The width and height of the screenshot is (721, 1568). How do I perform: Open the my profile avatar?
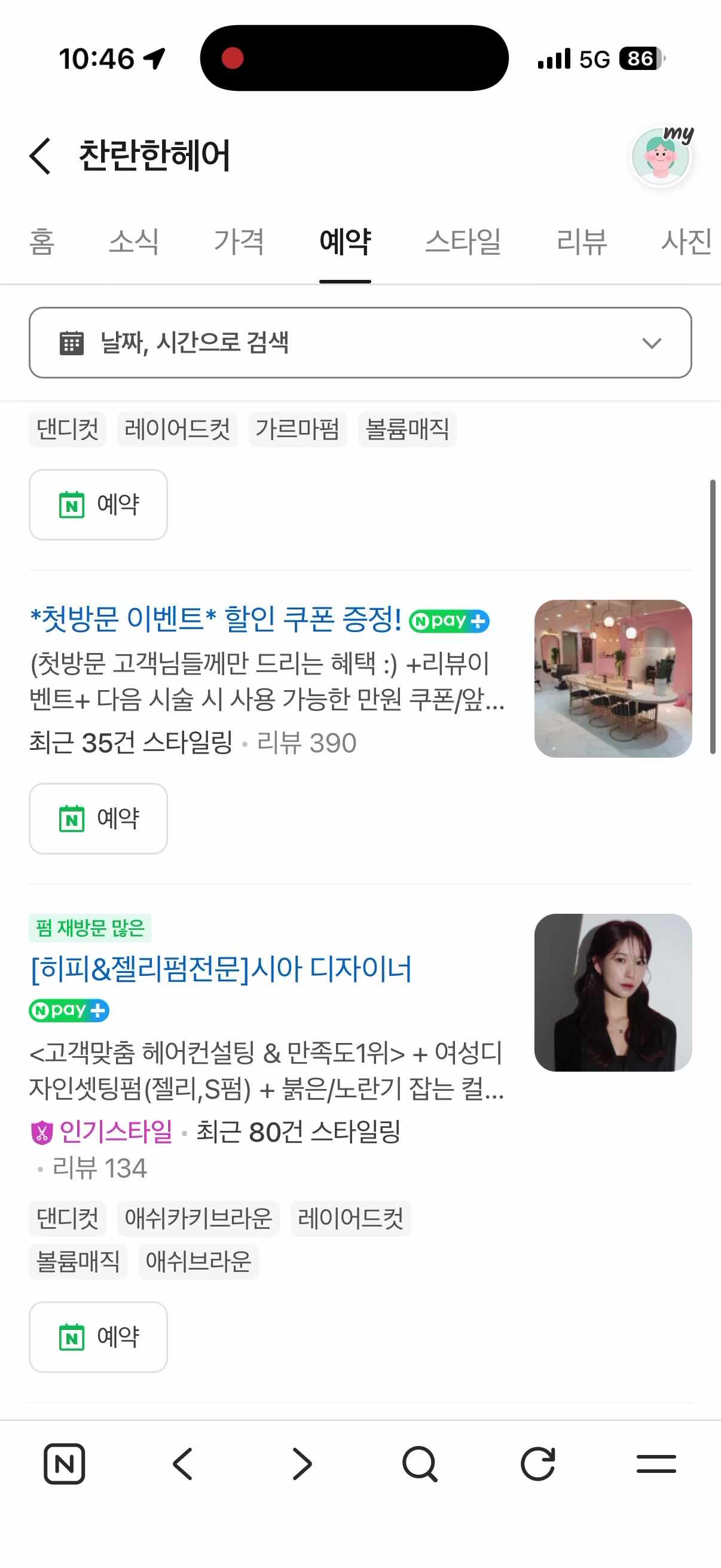pos(661,156)
